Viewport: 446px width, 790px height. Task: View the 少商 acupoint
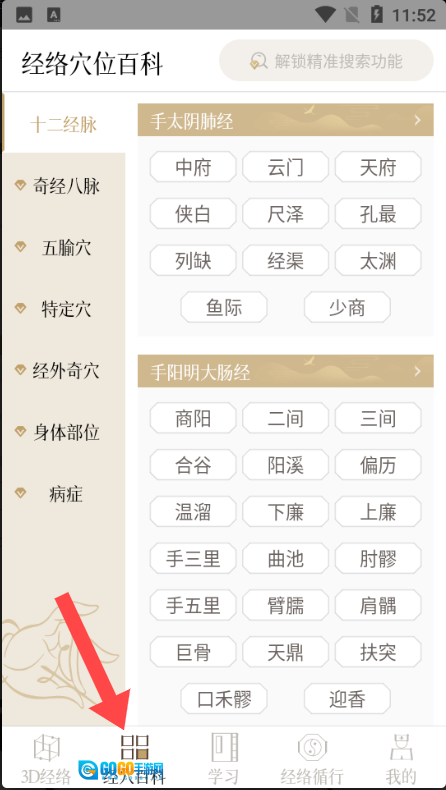[x=347, y=307]
